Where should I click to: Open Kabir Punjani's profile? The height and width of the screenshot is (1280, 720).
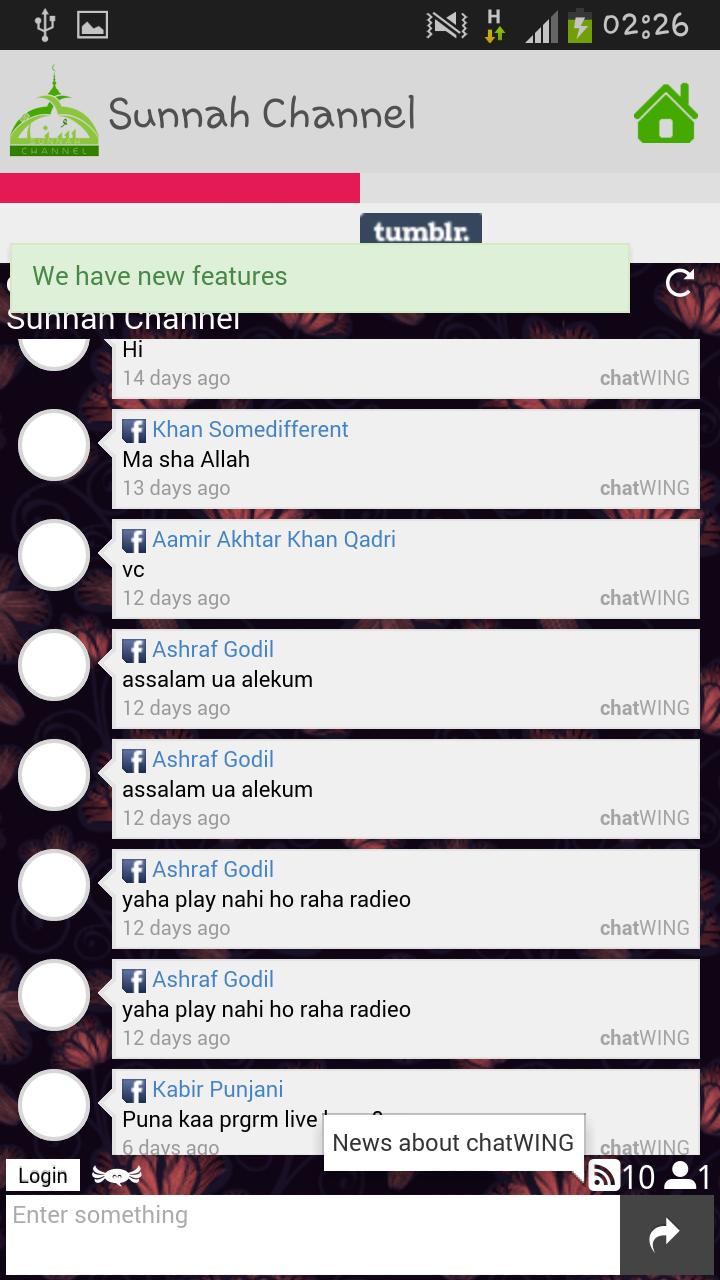click(x=217, y=1090)
